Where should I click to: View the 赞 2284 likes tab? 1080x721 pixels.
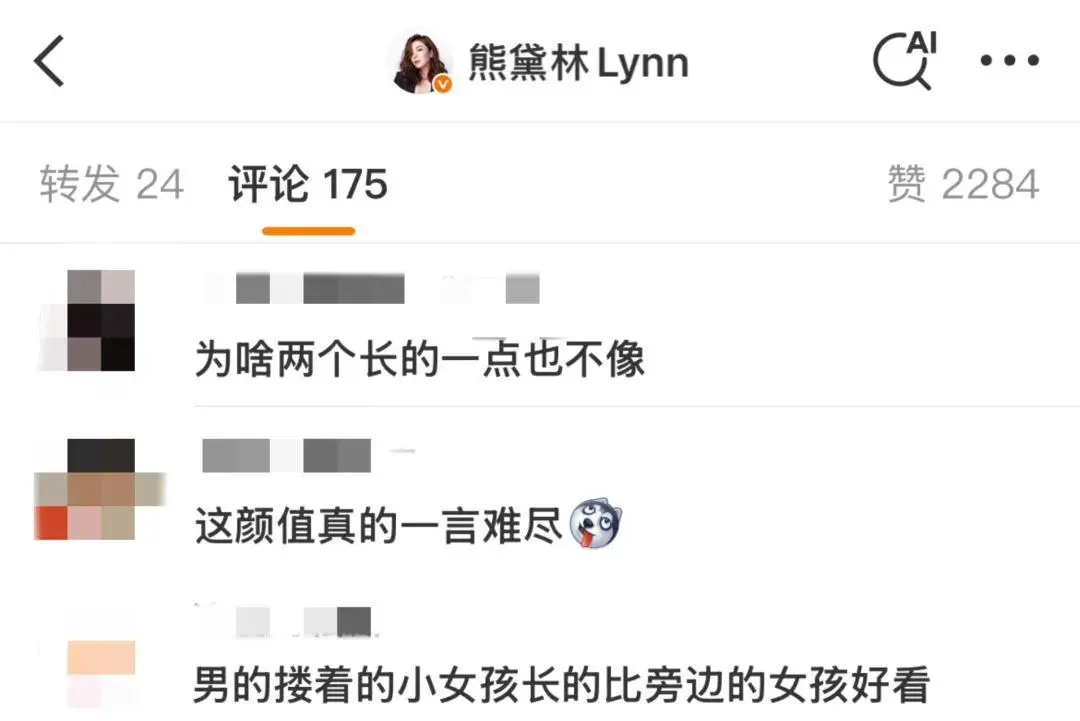963,185
